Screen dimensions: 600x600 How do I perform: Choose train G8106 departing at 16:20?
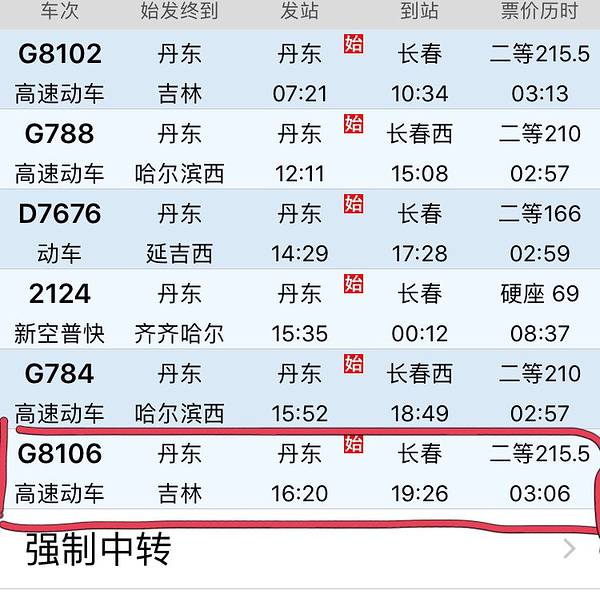click(300, 472)
